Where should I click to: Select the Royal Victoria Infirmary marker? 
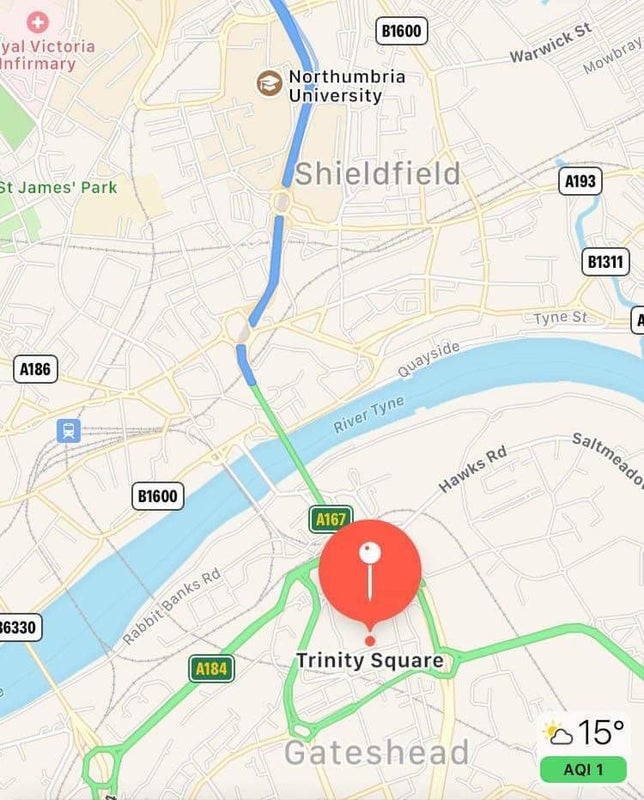(x=38, y=21)
